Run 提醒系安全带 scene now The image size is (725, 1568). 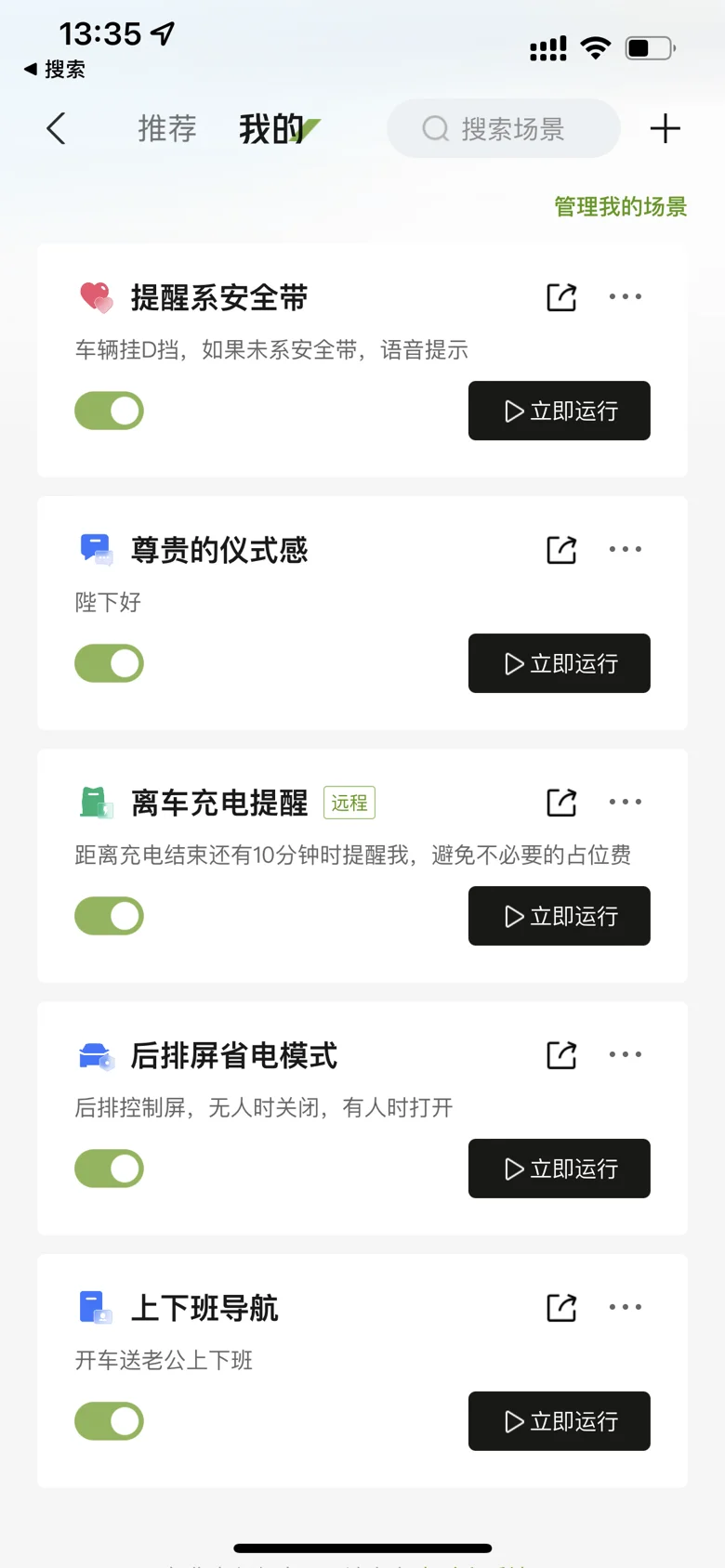click(x=559, y=411)
